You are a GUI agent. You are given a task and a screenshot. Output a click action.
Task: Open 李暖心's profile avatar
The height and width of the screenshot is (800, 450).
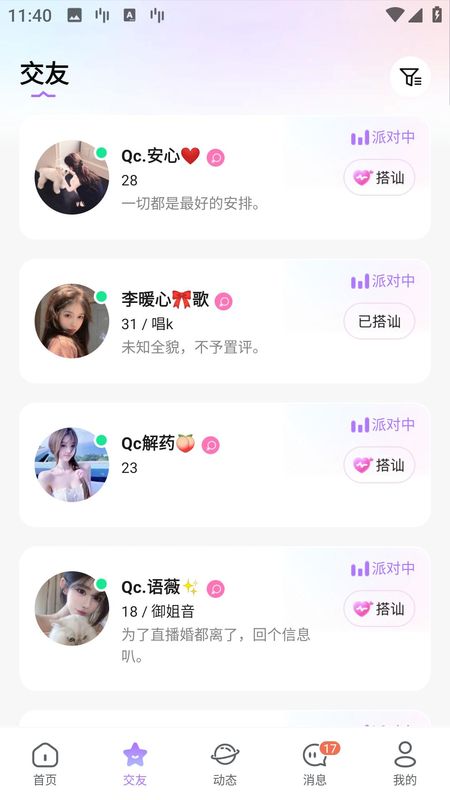pos(71,321)
